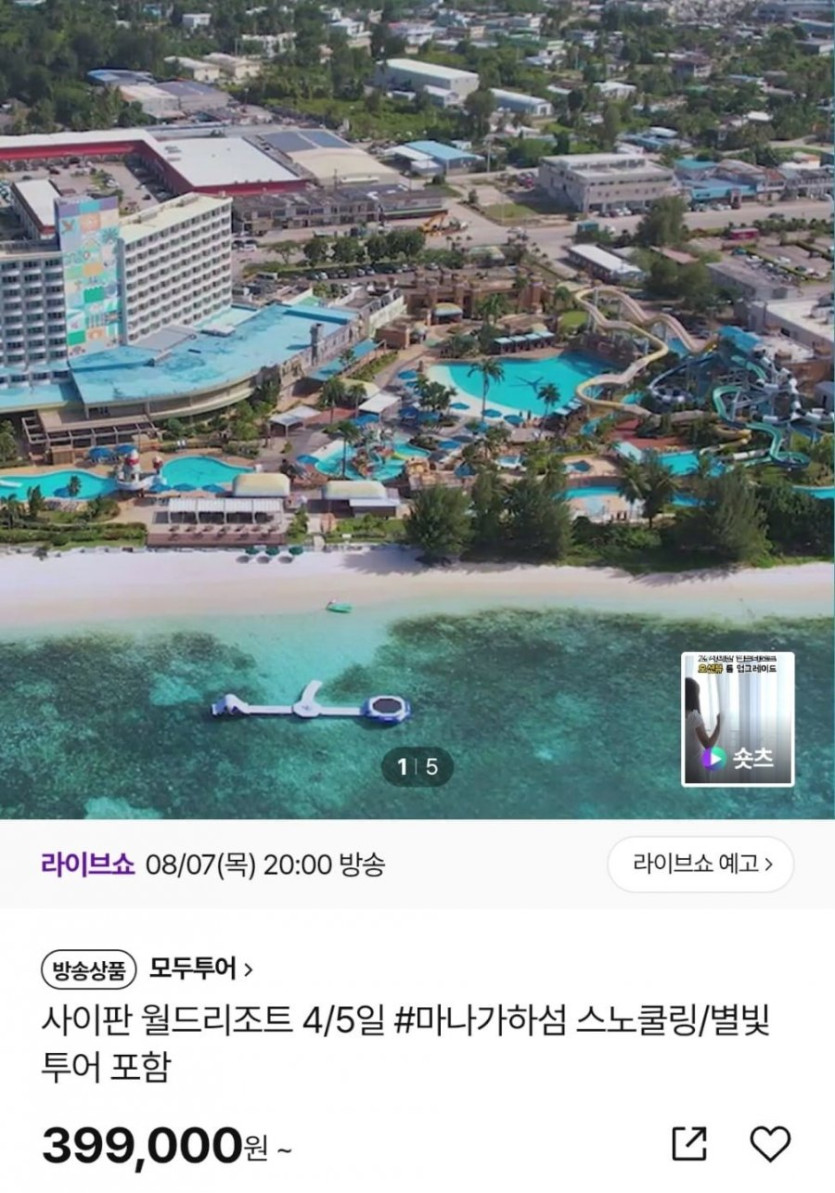This screenshot has width=835, height=1193.
Task: Tap the 라이브쇼 예고 button
Action: coord(700,864)
